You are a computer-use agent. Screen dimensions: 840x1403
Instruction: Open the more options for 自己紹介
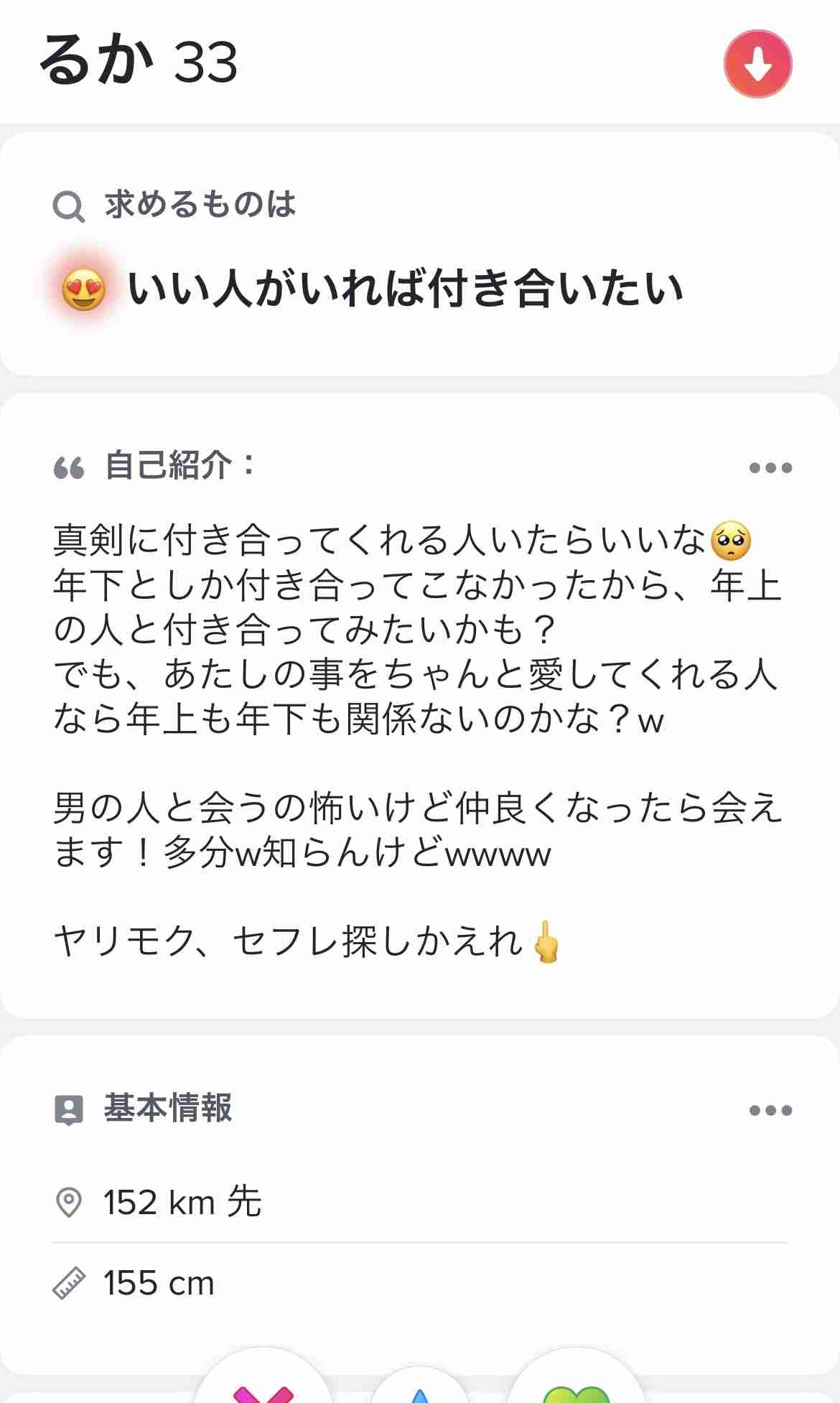(x=770, y=468)
